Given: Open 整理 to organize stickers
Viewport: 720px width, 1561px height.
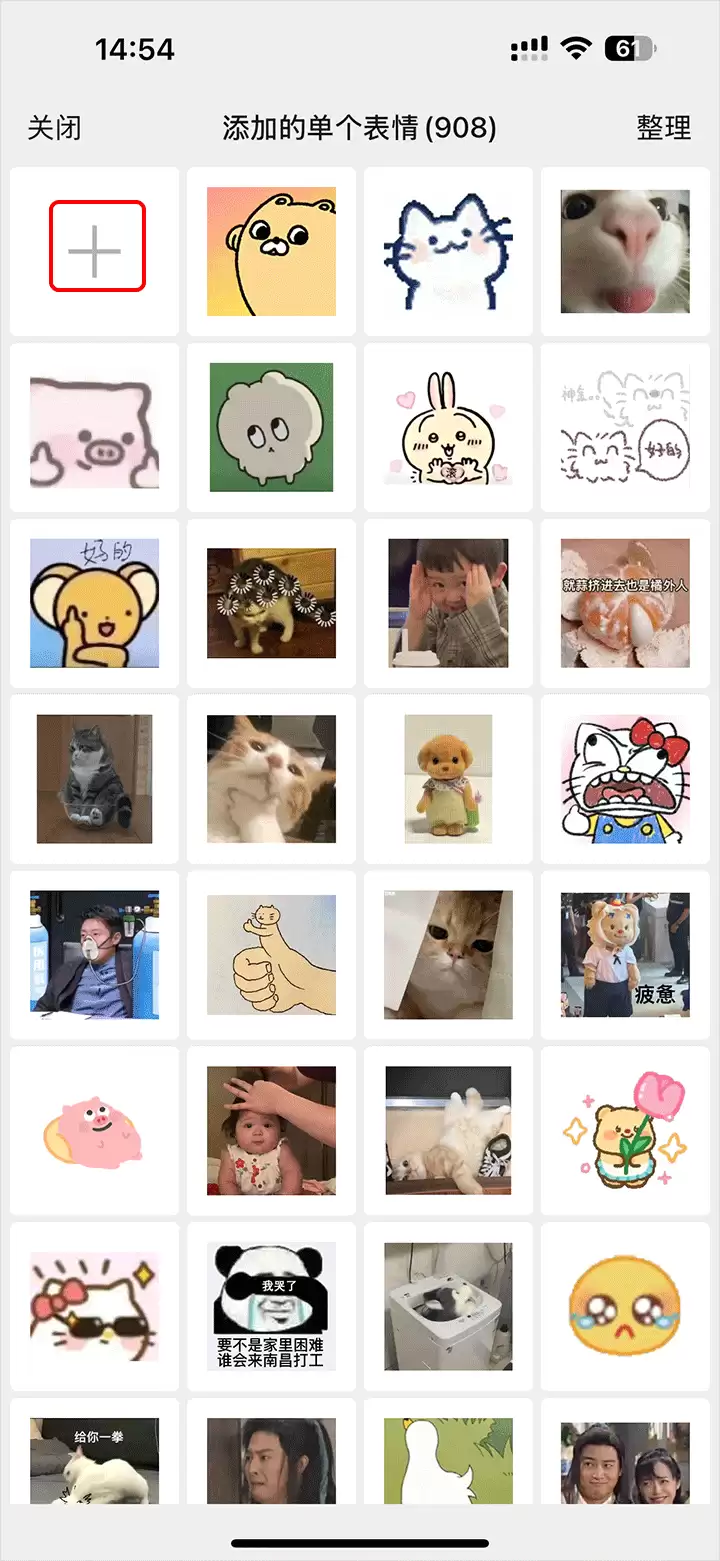Looking at the screenshot, I should tap(664, 128).
